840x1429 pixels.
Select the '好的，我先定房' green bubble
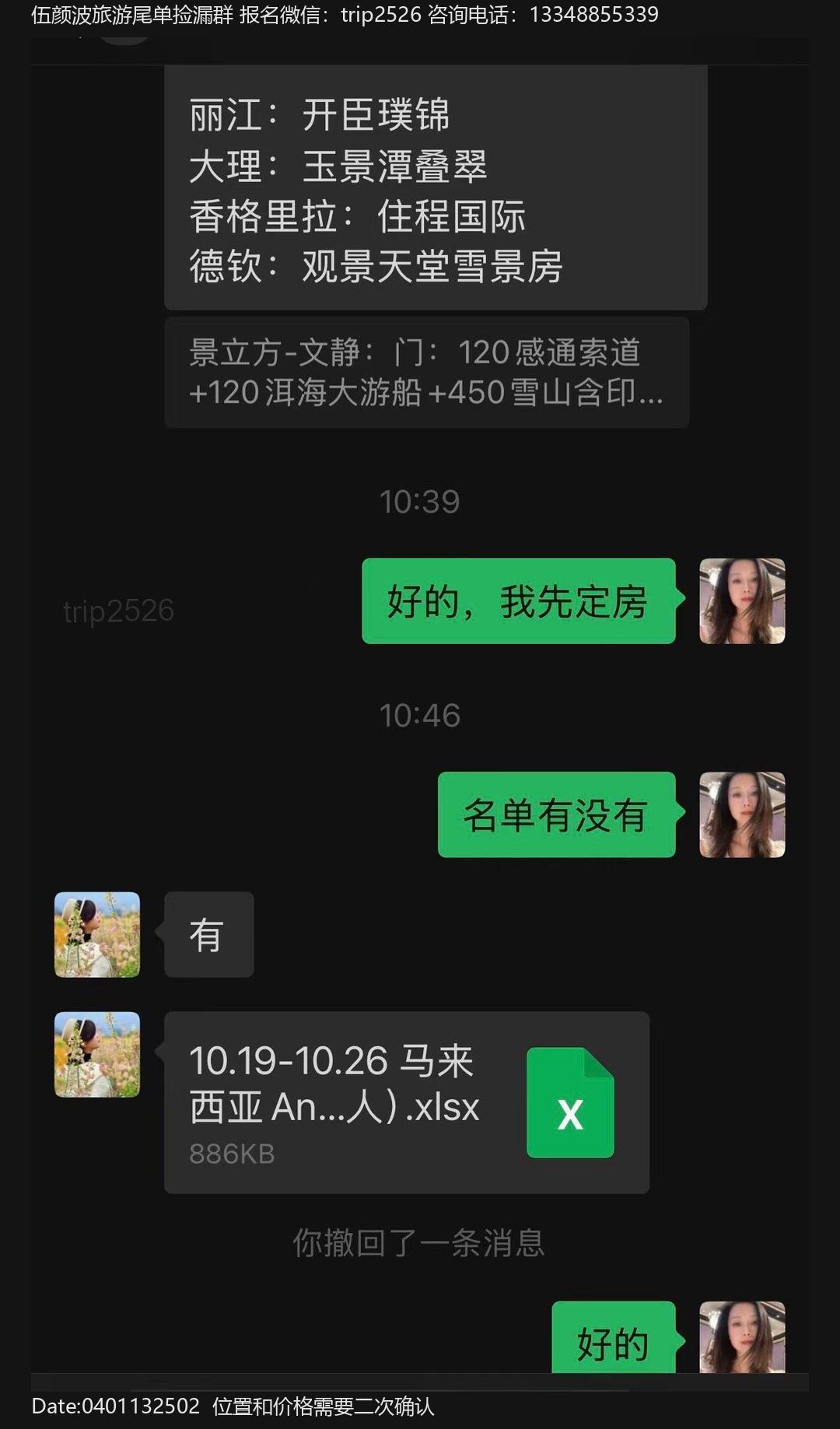517,601
